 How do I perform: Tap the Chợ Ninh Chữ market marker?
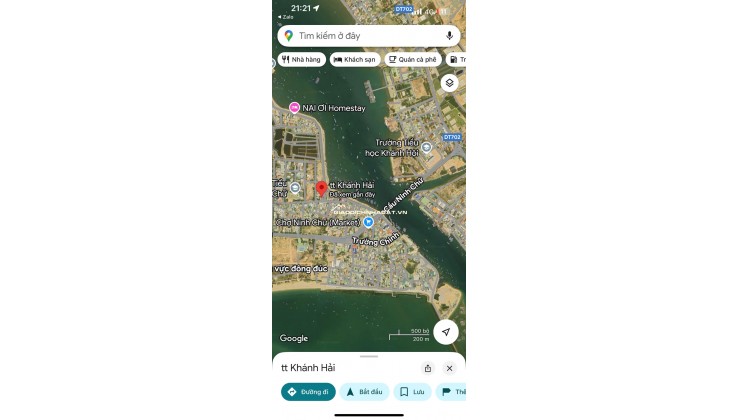tap(368, 222)
